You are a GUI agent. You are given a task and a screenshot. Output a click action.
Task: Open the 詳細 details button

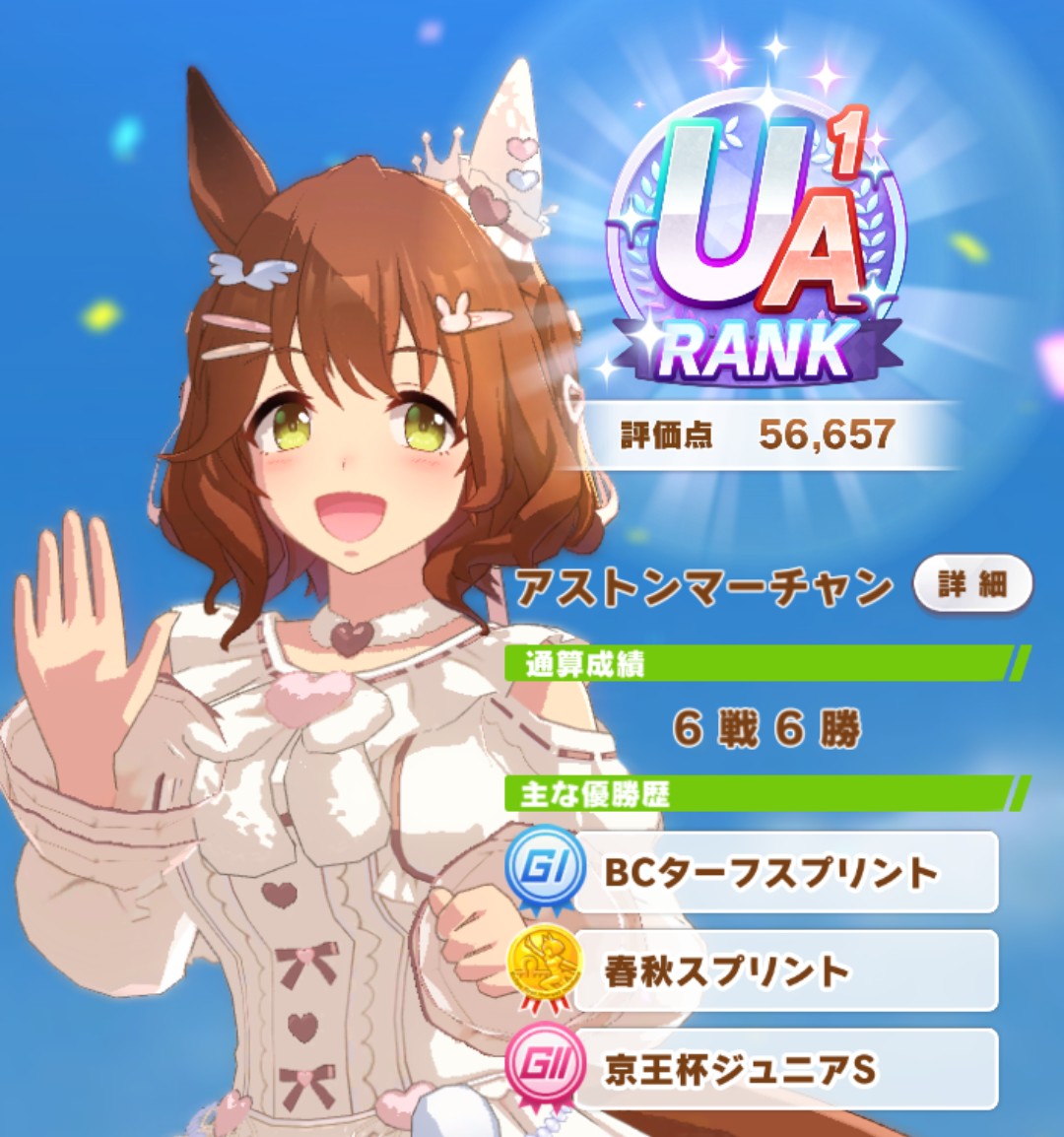click(972, 585)
